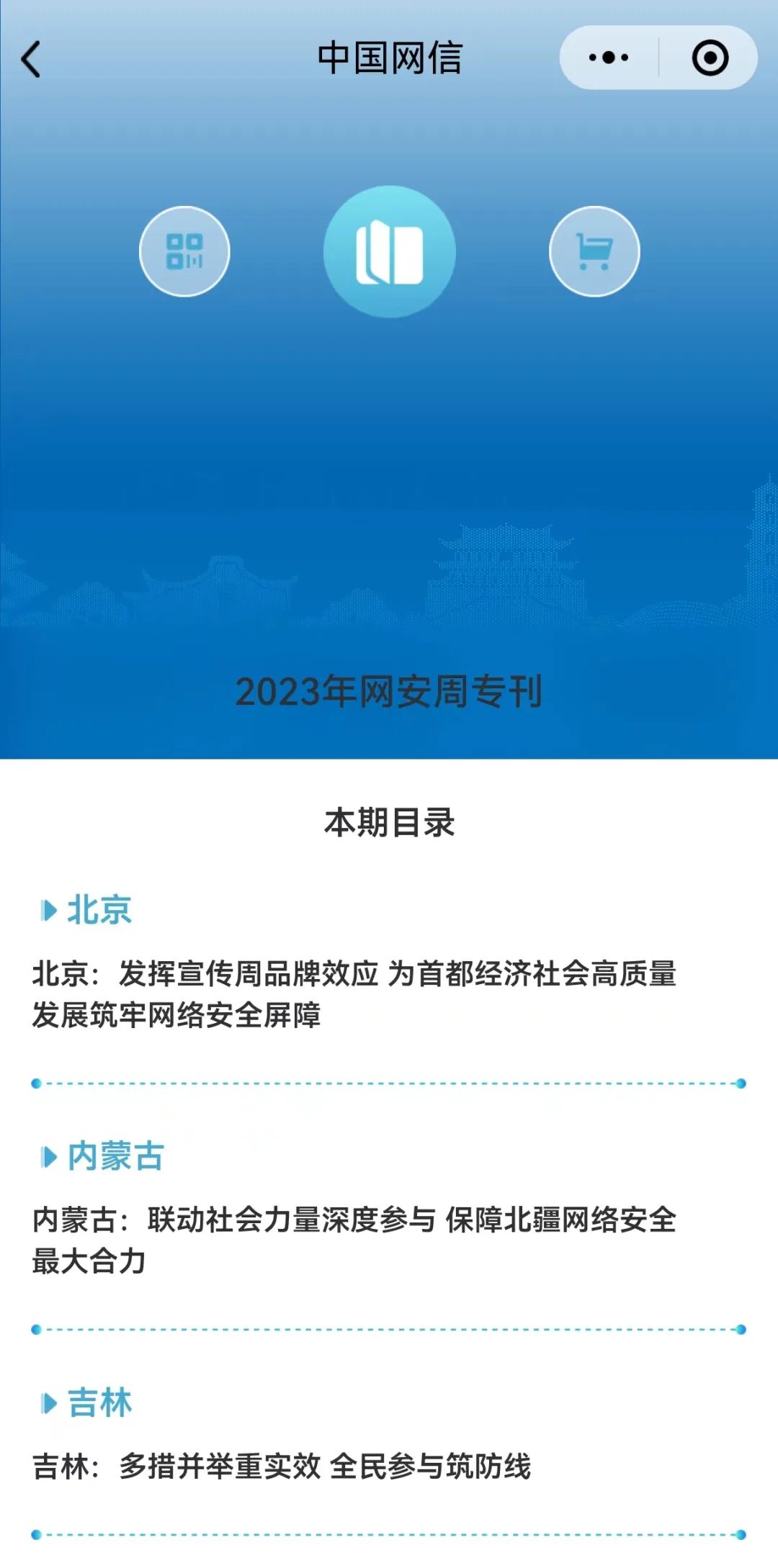Open the 北京 section heading

[x=99, y=910]
